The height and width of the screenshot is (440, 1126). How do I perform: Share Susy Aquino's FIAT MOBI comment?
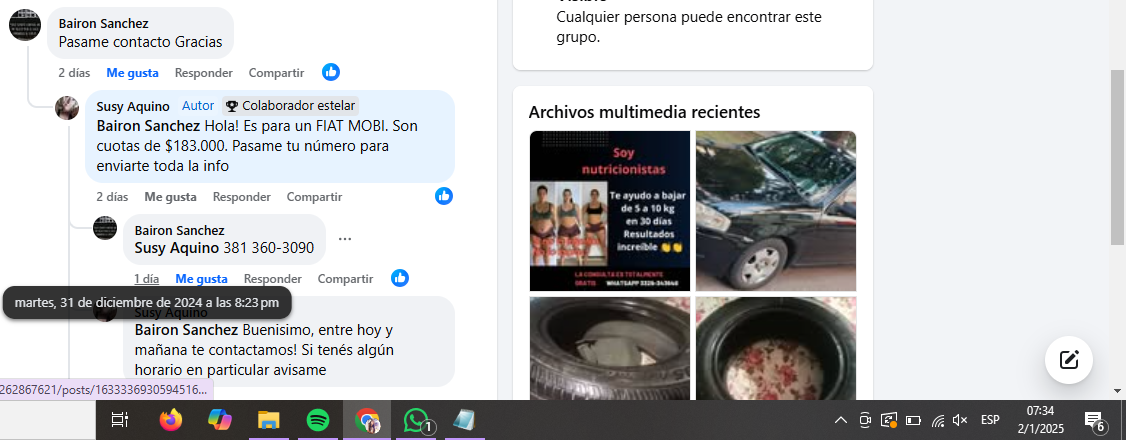(x=314, y=197)
